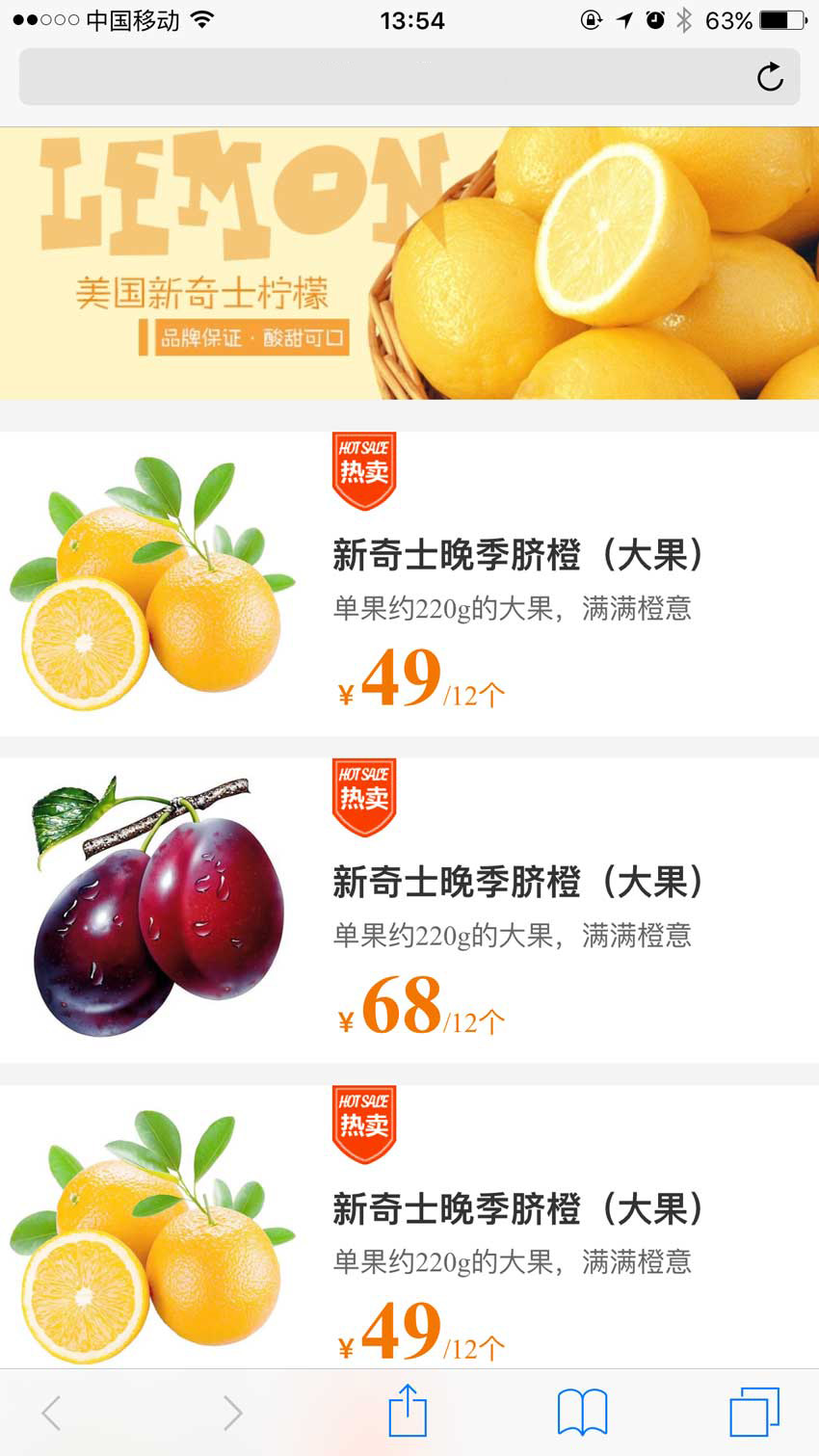819x1456 pixels.
Task: Open the Lemon promotional banner
Action: 409,263
